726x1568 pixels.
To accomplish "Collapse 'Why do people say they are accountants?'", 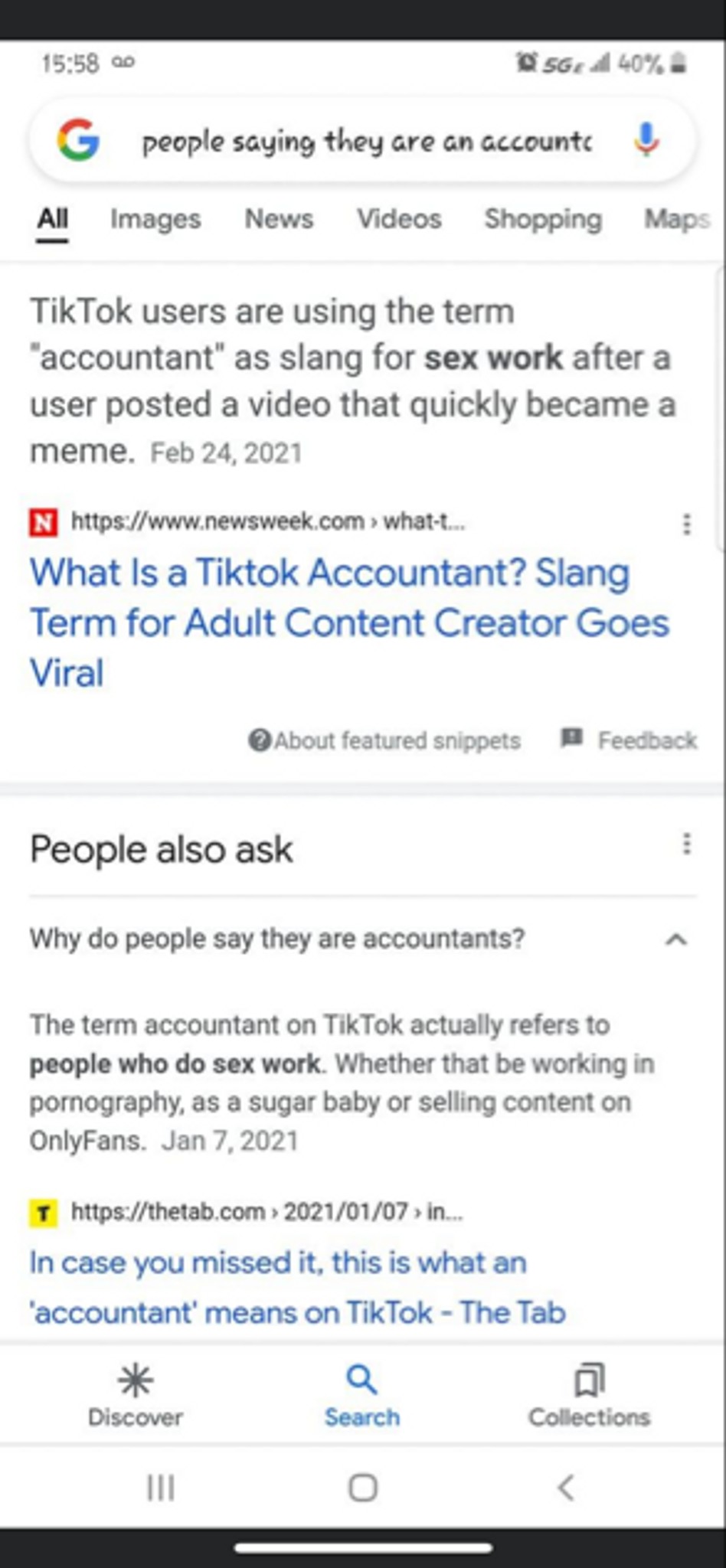I will (675, 939).
